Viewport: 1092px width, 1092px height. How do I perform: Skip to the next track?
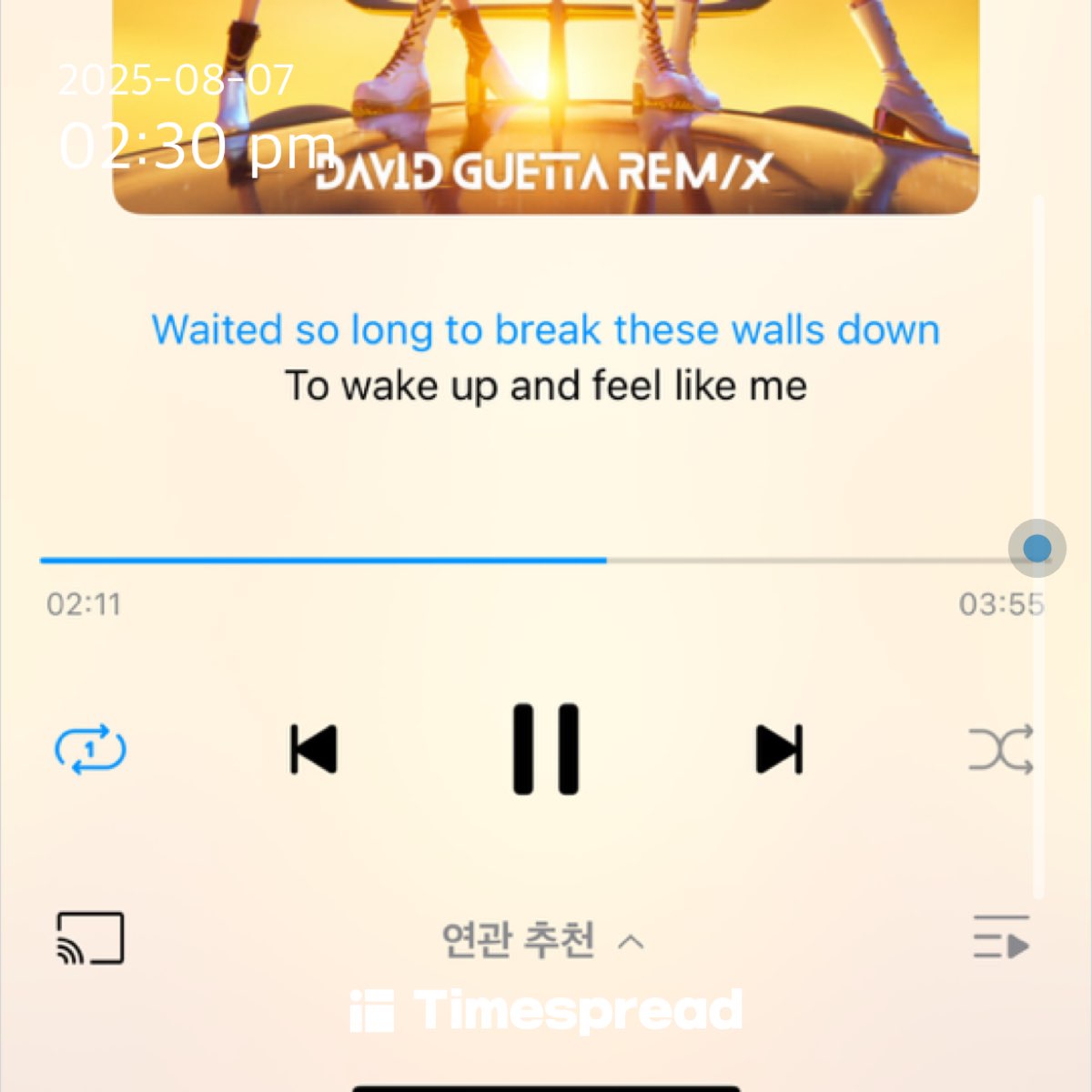click(779, 749)
